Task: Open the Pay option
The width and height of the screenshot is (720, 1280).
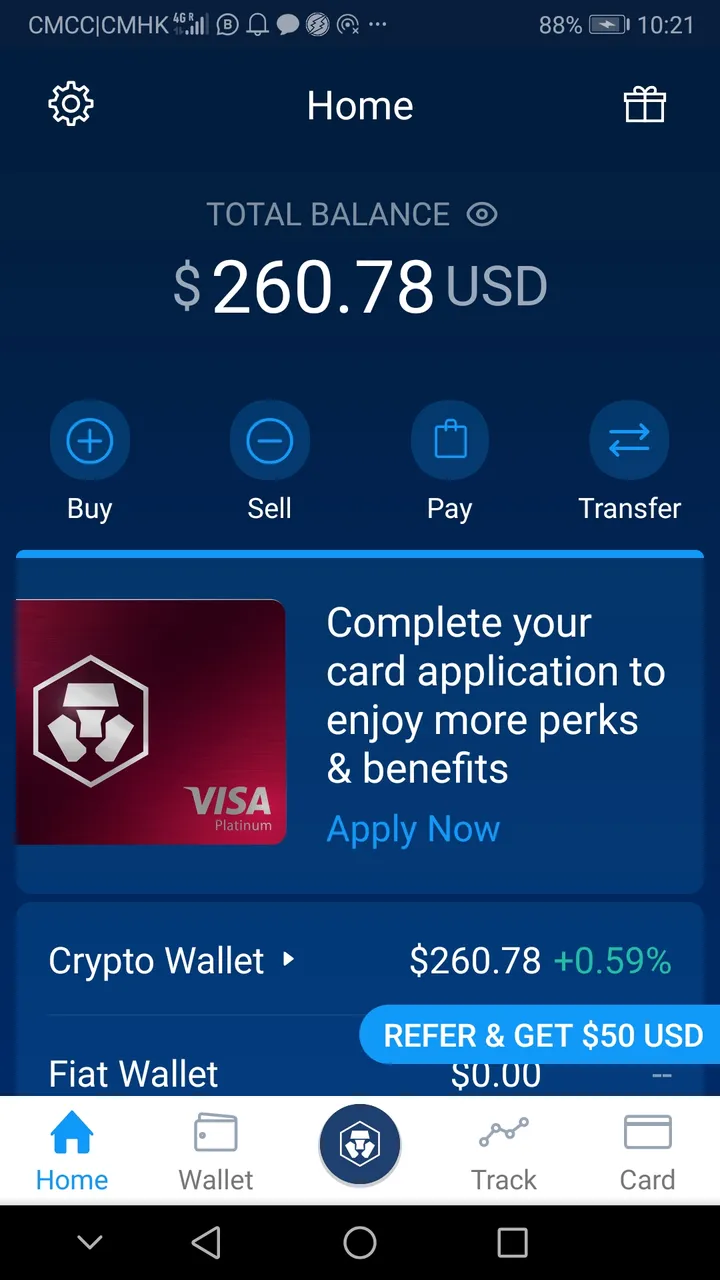Action: [450, 441]
